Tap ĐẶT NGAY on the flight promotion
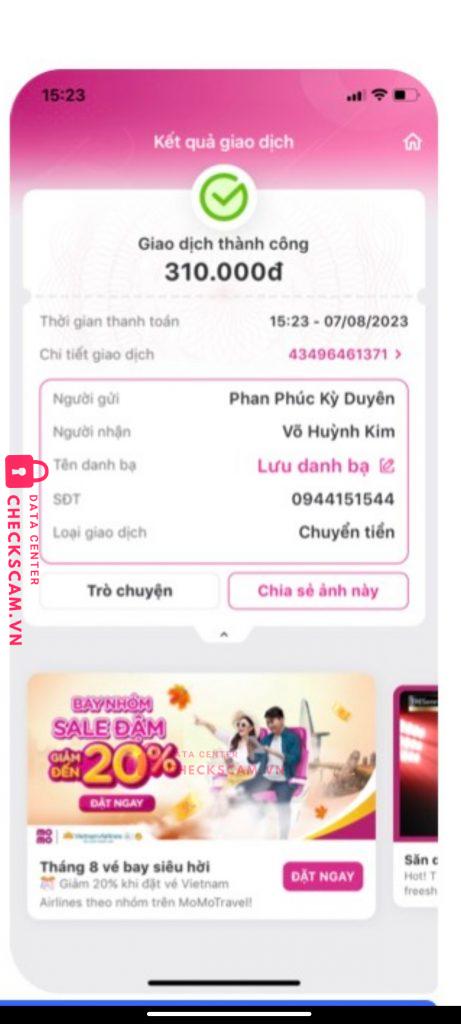This screenshot has width=461, height=1024. [323, 876]
